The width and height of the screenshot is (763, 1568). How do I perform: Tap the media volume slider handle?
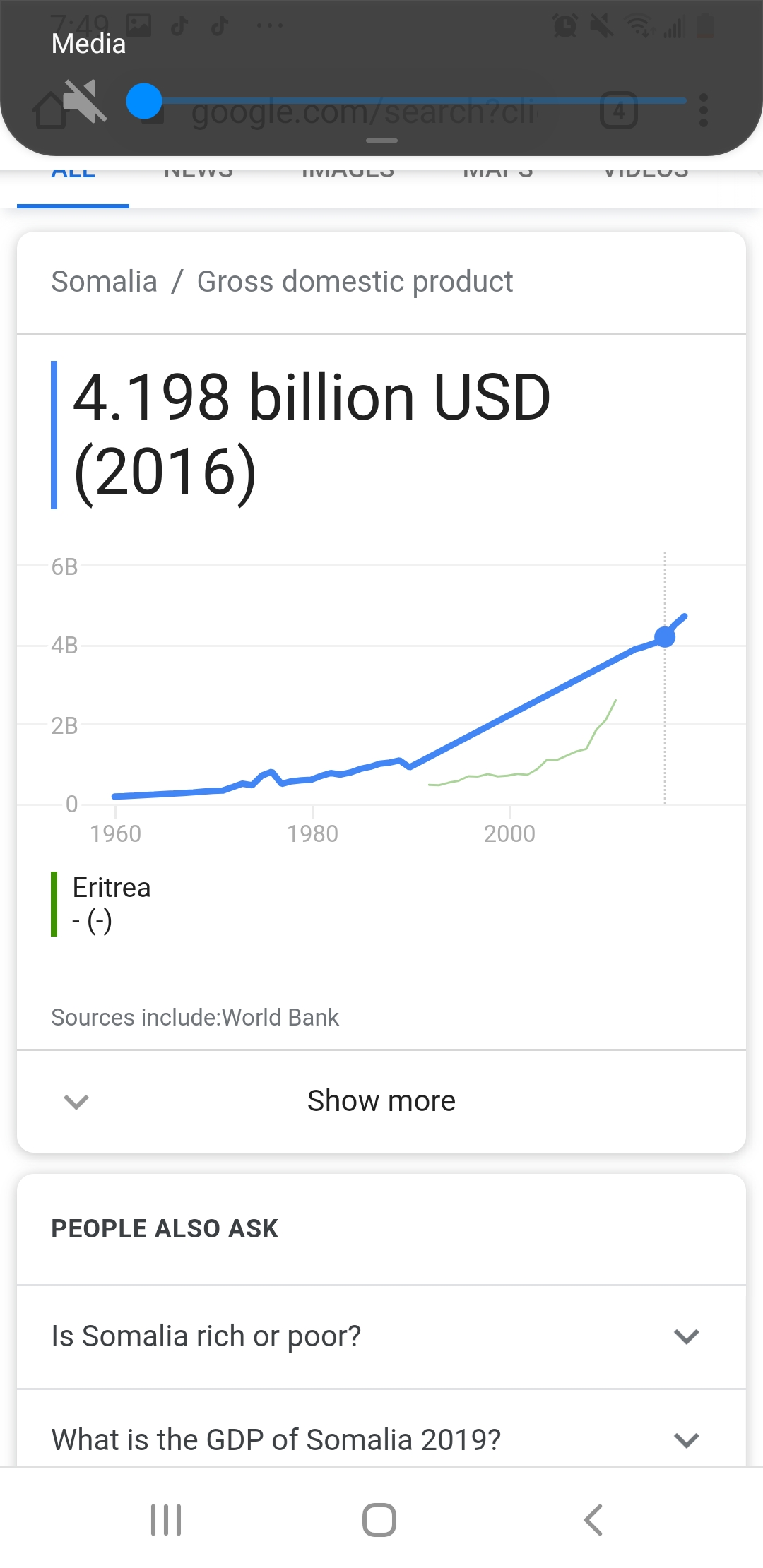click(x=144, y=101)
